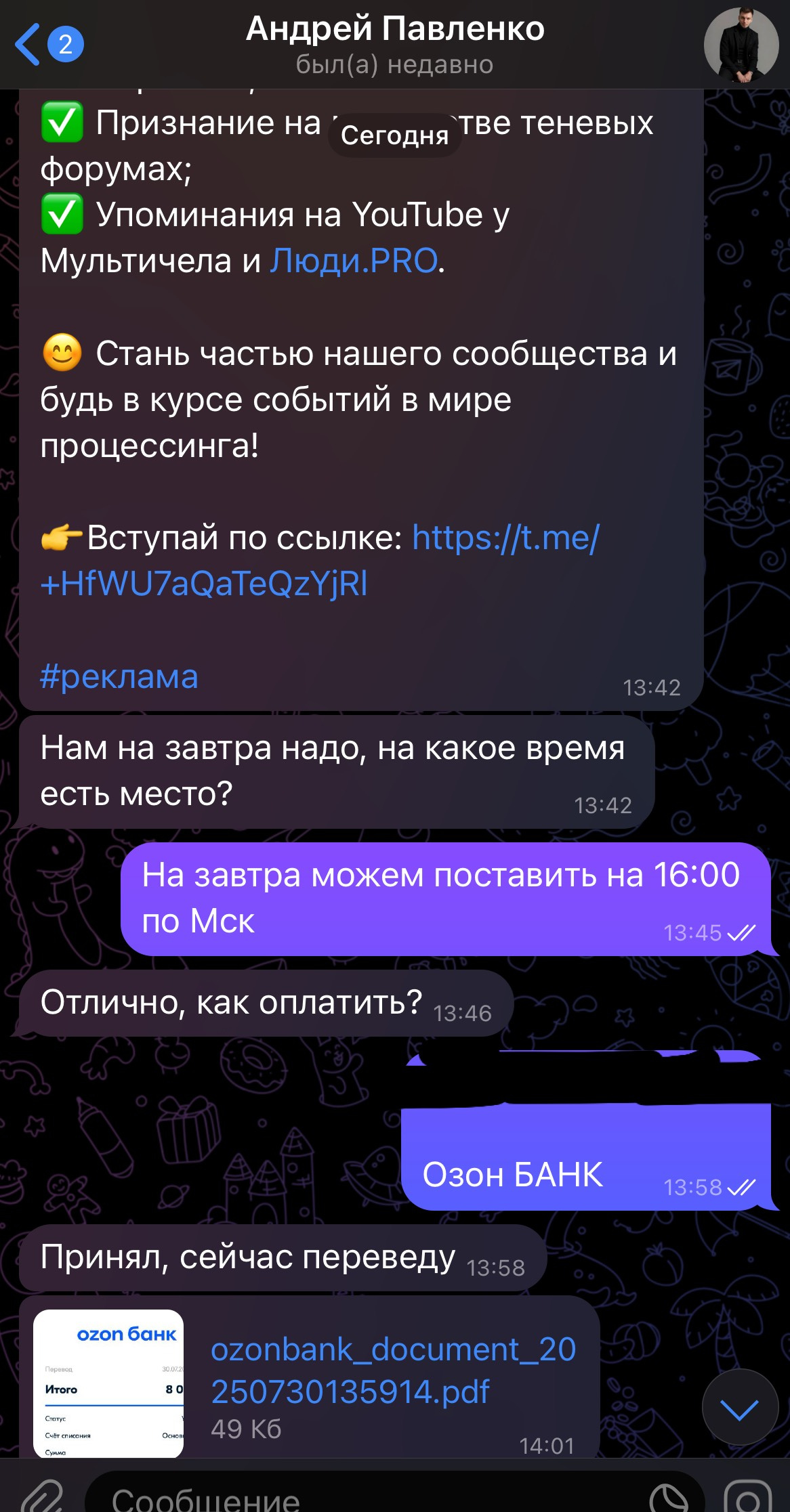Open the Люди.PRO link

[x=354, y=261]
